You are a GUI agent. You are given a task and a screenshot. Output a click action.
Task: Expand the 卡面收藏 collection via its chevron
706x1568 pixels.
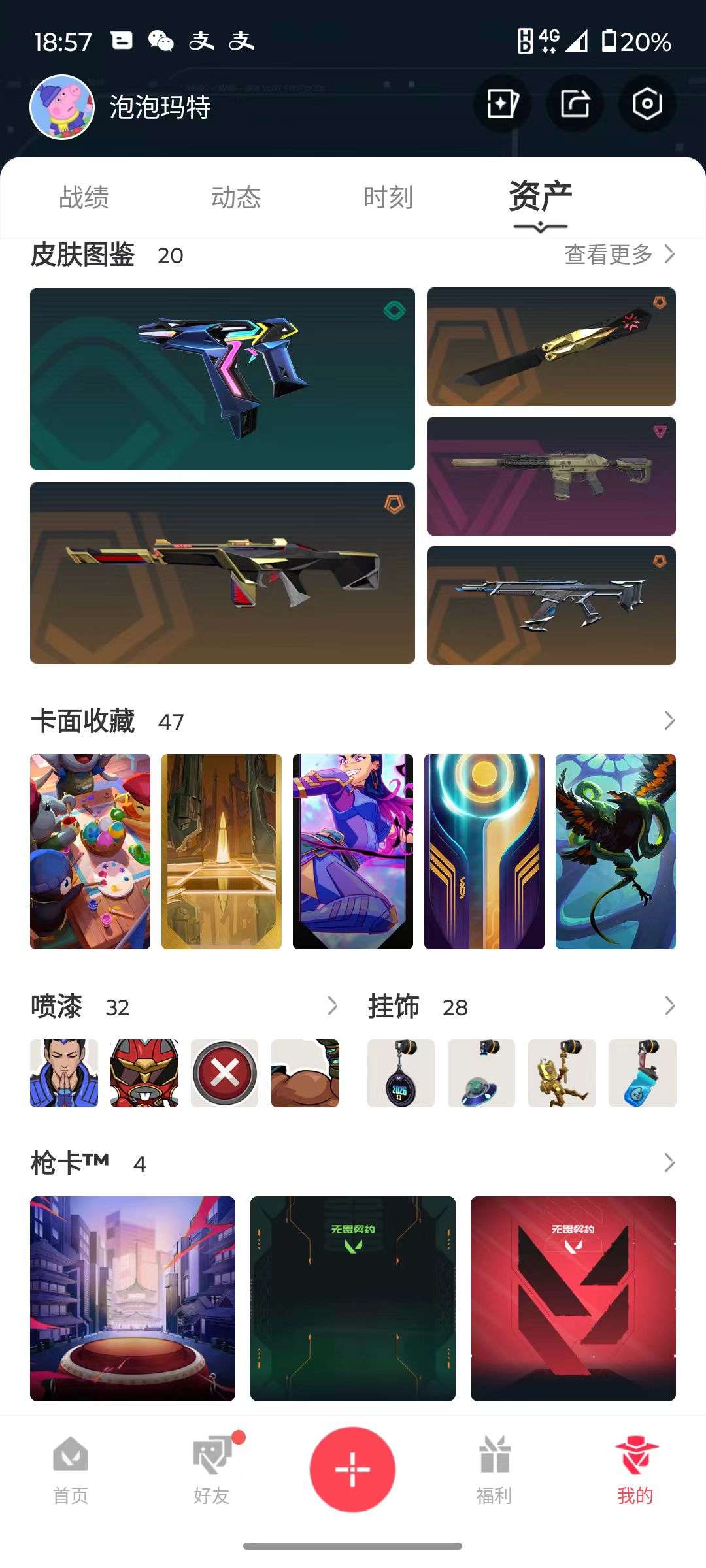[669, 722]
